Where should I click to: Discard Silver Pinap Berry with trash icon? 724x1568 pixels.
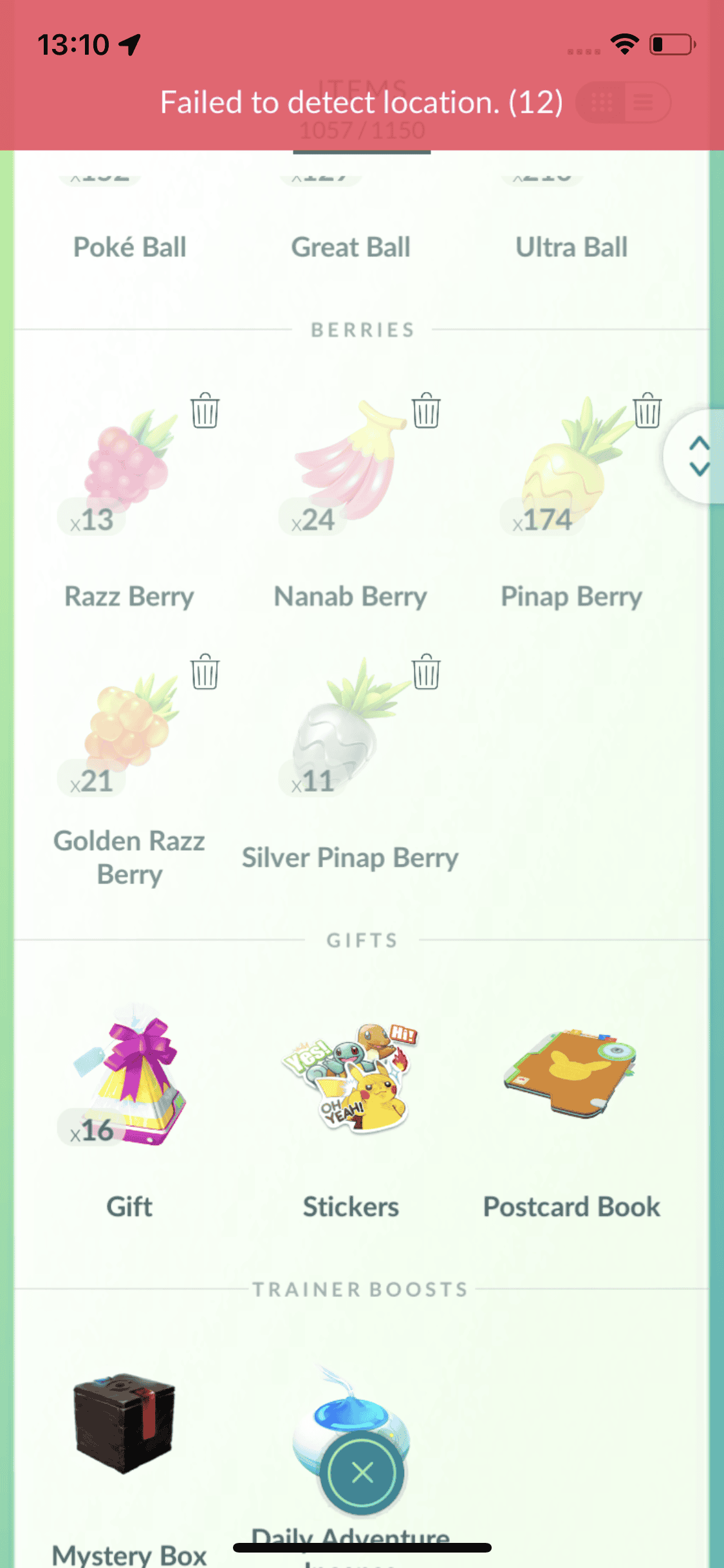coord(426,672)
